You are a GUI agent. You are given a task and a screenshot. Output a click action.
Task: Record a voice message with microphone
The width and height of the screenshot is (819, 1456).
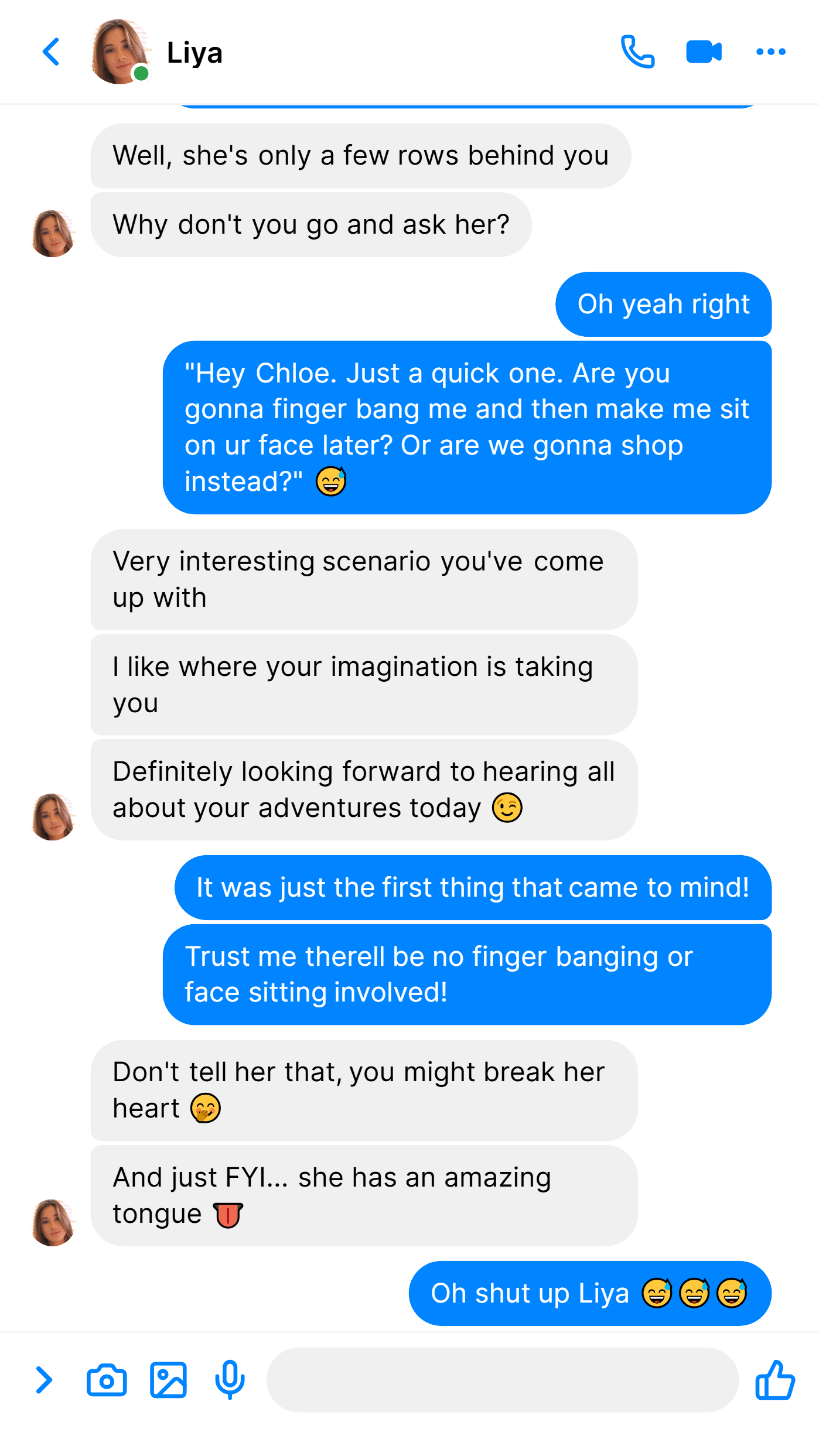tap(230, 1380)
